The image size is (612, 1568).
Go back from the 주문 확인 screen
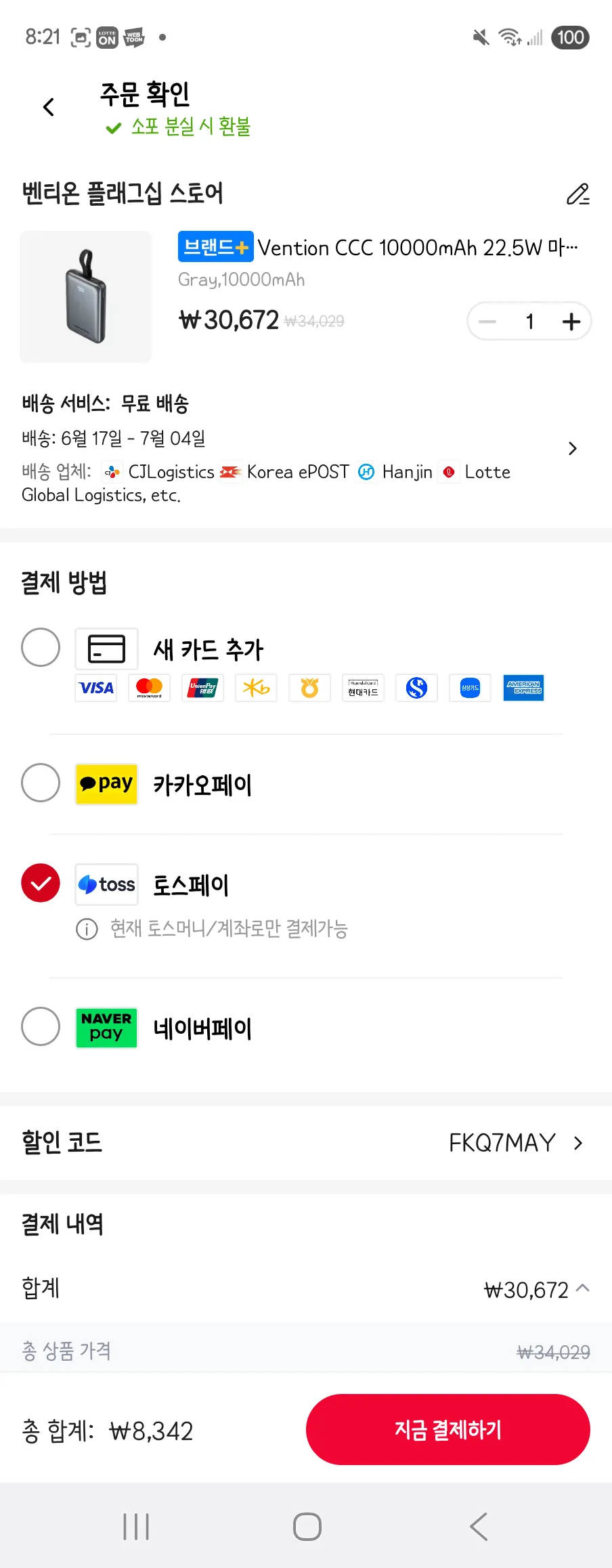pyautogui.click(x=49, y=107)
